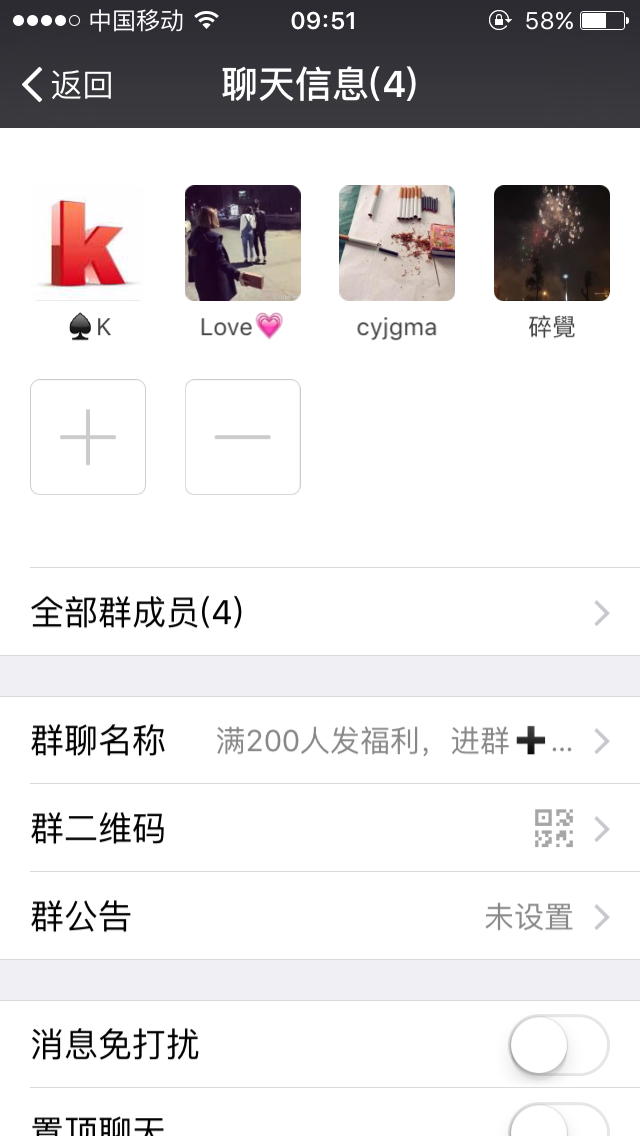Open 全部群成员 list
The image size is (640, 1136).
point(320,612)
